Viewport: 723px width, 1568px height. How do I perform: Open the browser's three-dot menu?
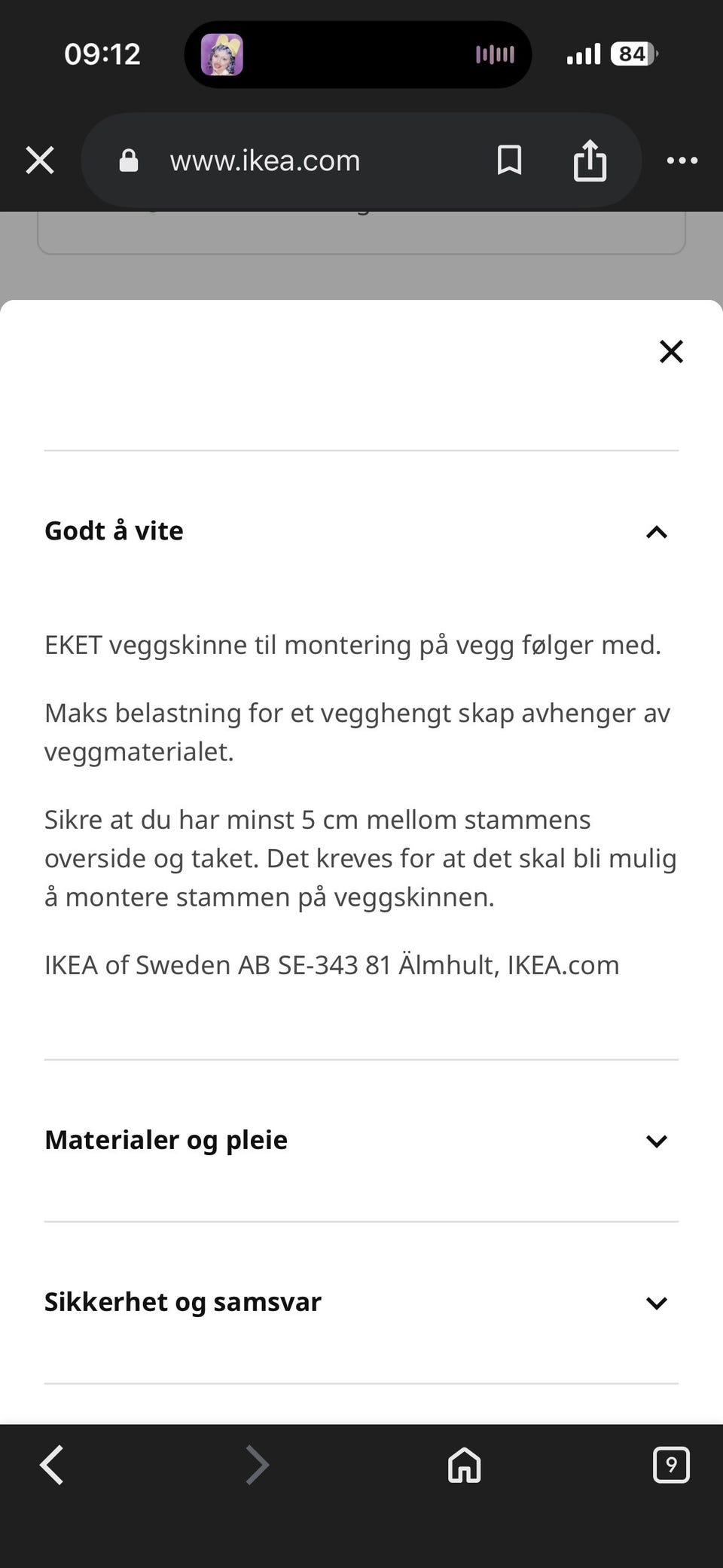click(x=682, y=160)
